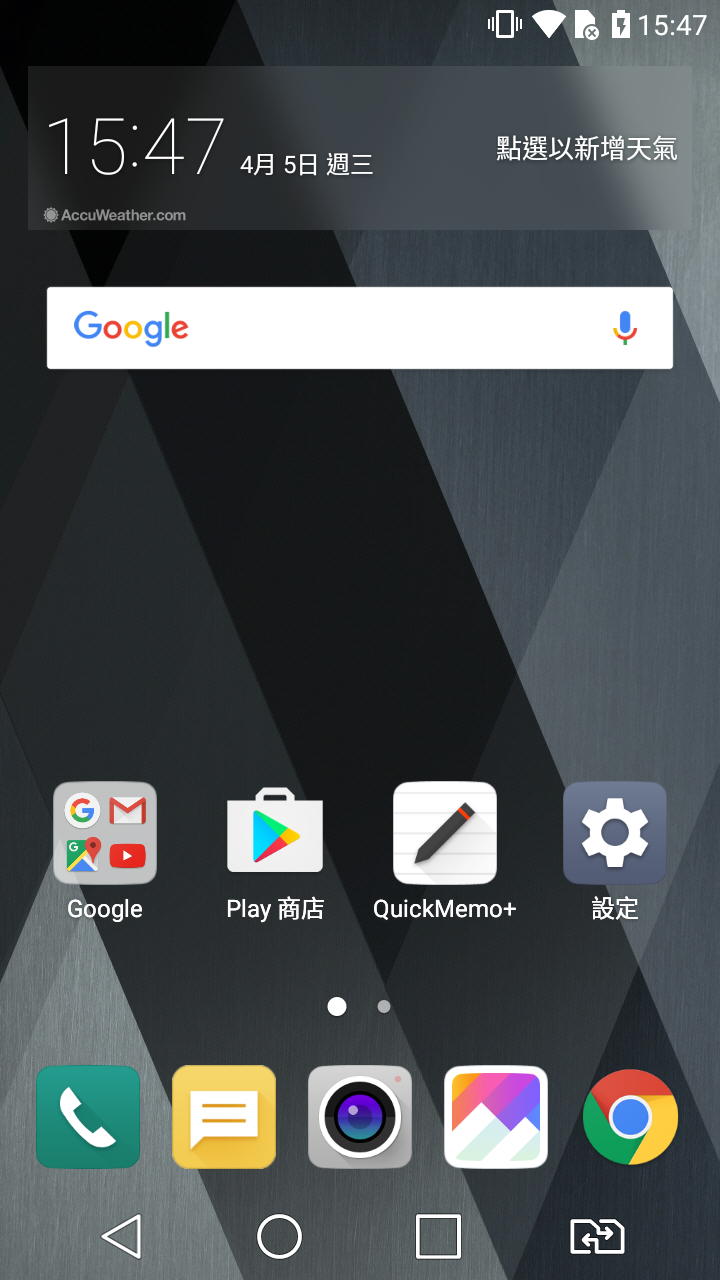Launch the yellow Messaging app

coord(224,1117)
